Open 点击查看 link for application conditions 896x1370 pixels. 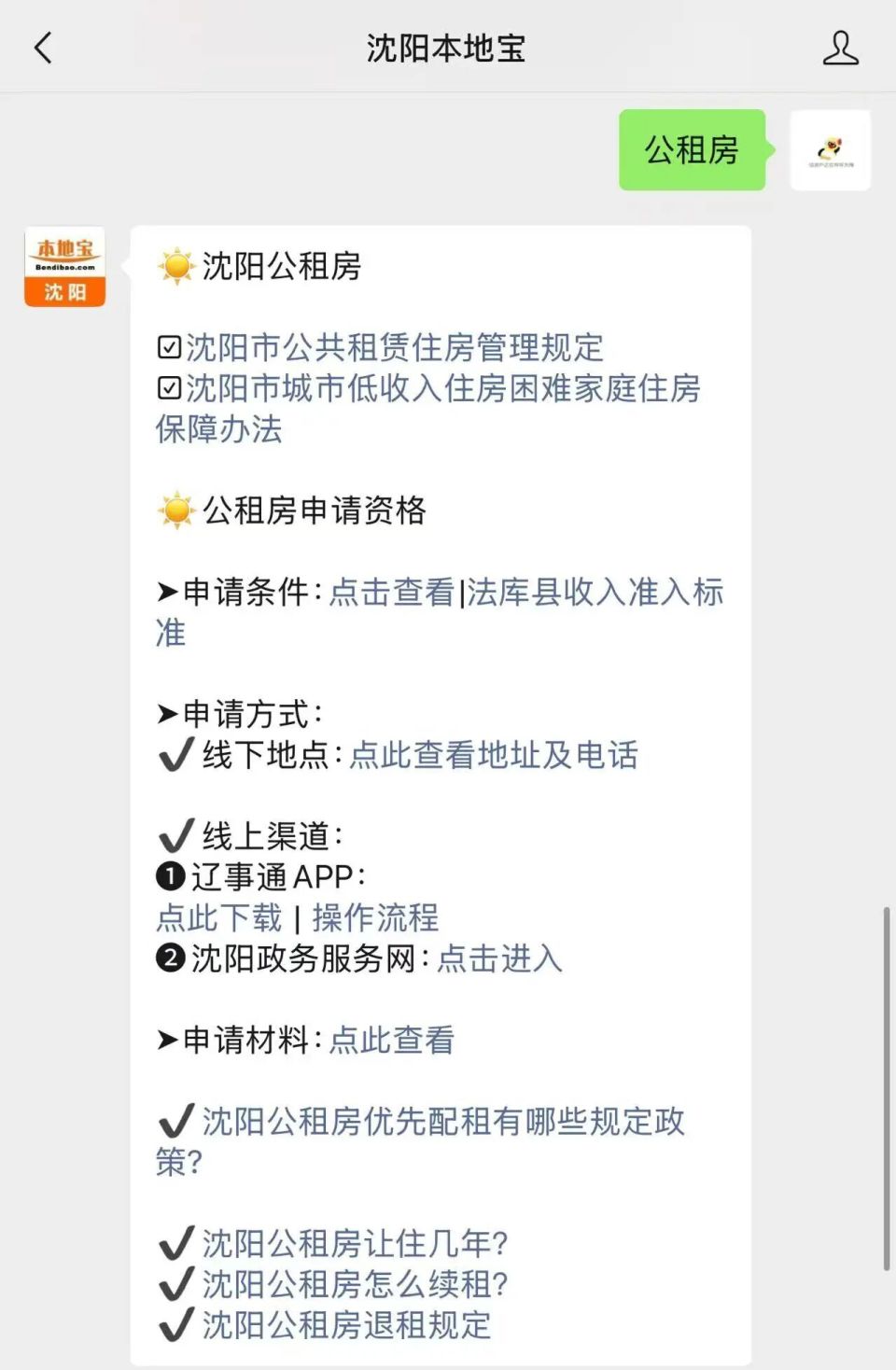pos(394,594)
